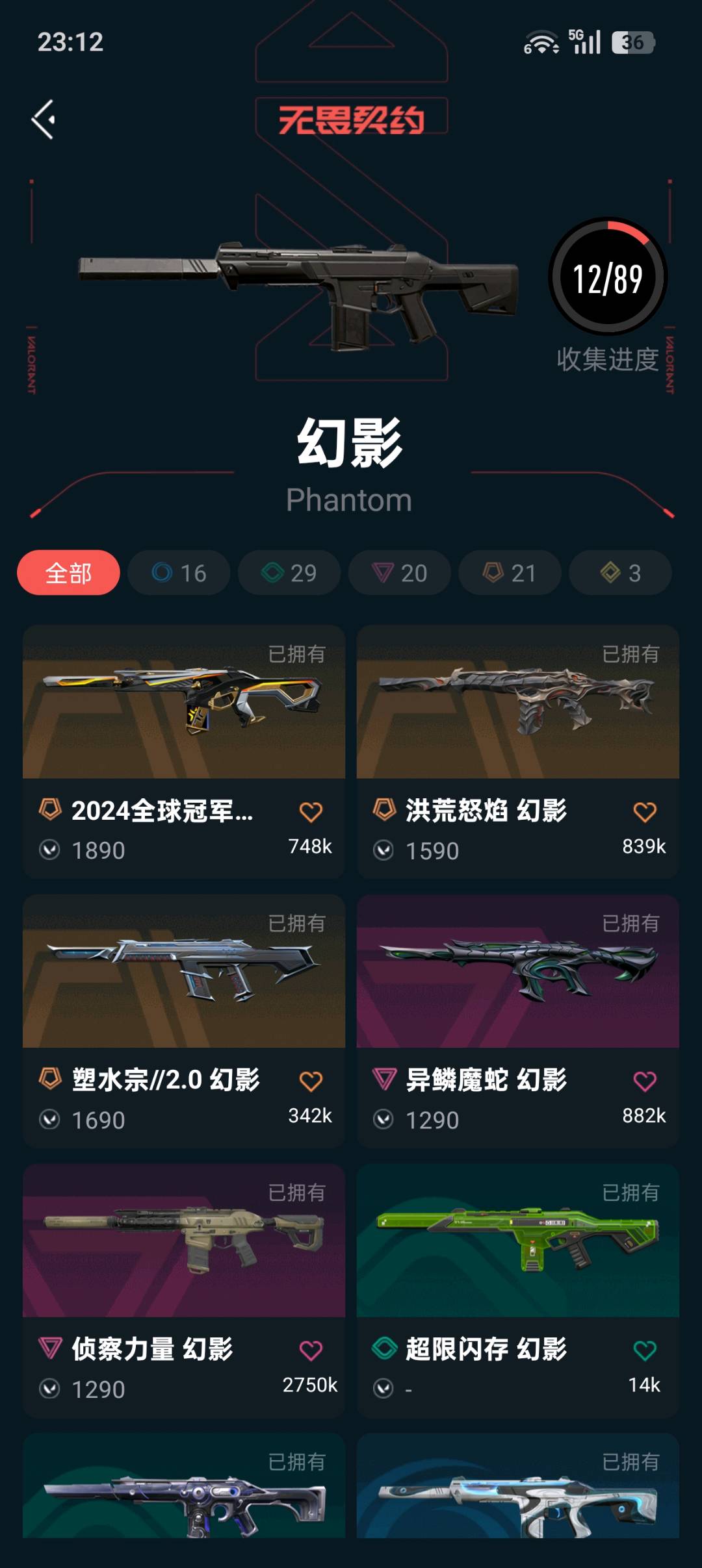
Task: Filter skins by the blue tier 16
Action: pyautogui.click(x=179, y=573)
